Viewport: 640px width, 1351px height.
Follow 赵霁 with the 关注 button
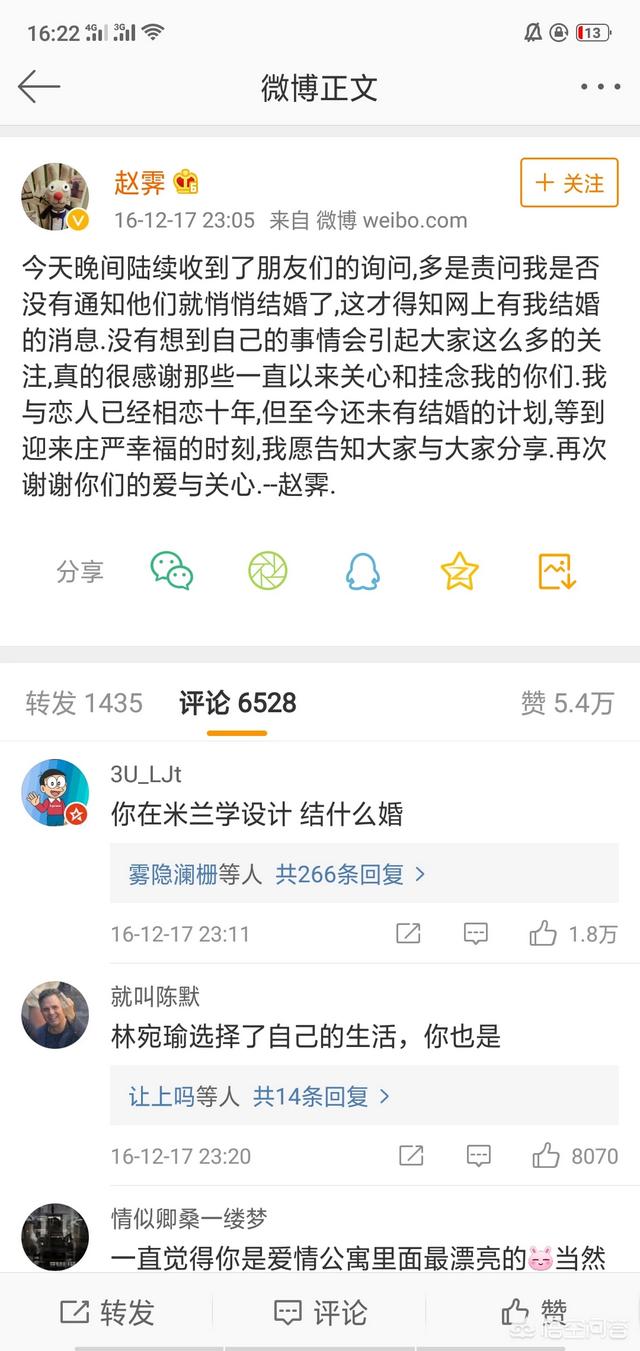(569, 183)
